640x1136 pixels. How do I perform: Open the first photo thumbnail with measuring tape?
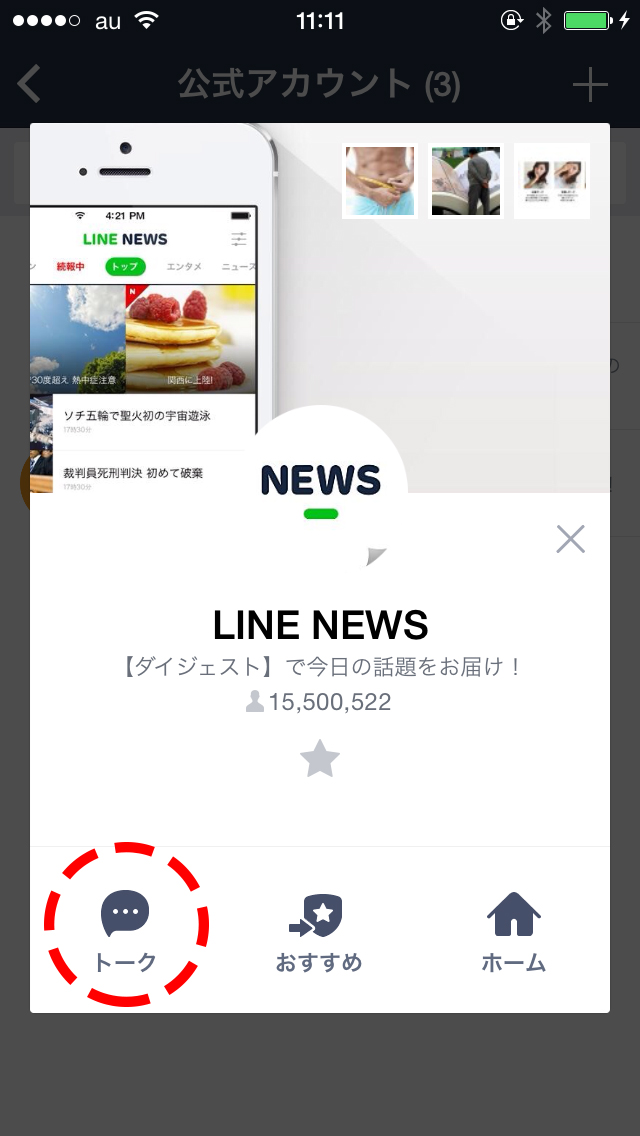pyautogui.click(x=380, y=181)
